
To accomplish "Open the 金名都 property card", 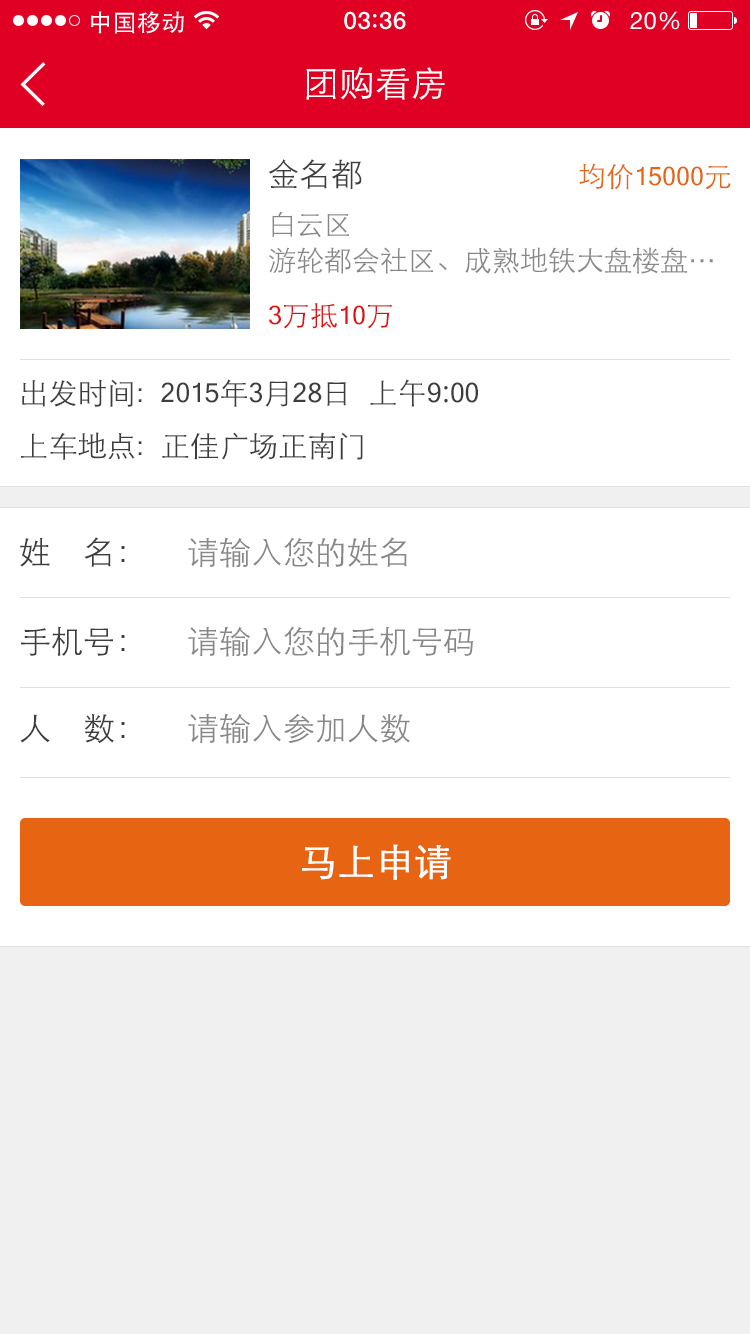I will pyautogui.click(x=375, y=244).
